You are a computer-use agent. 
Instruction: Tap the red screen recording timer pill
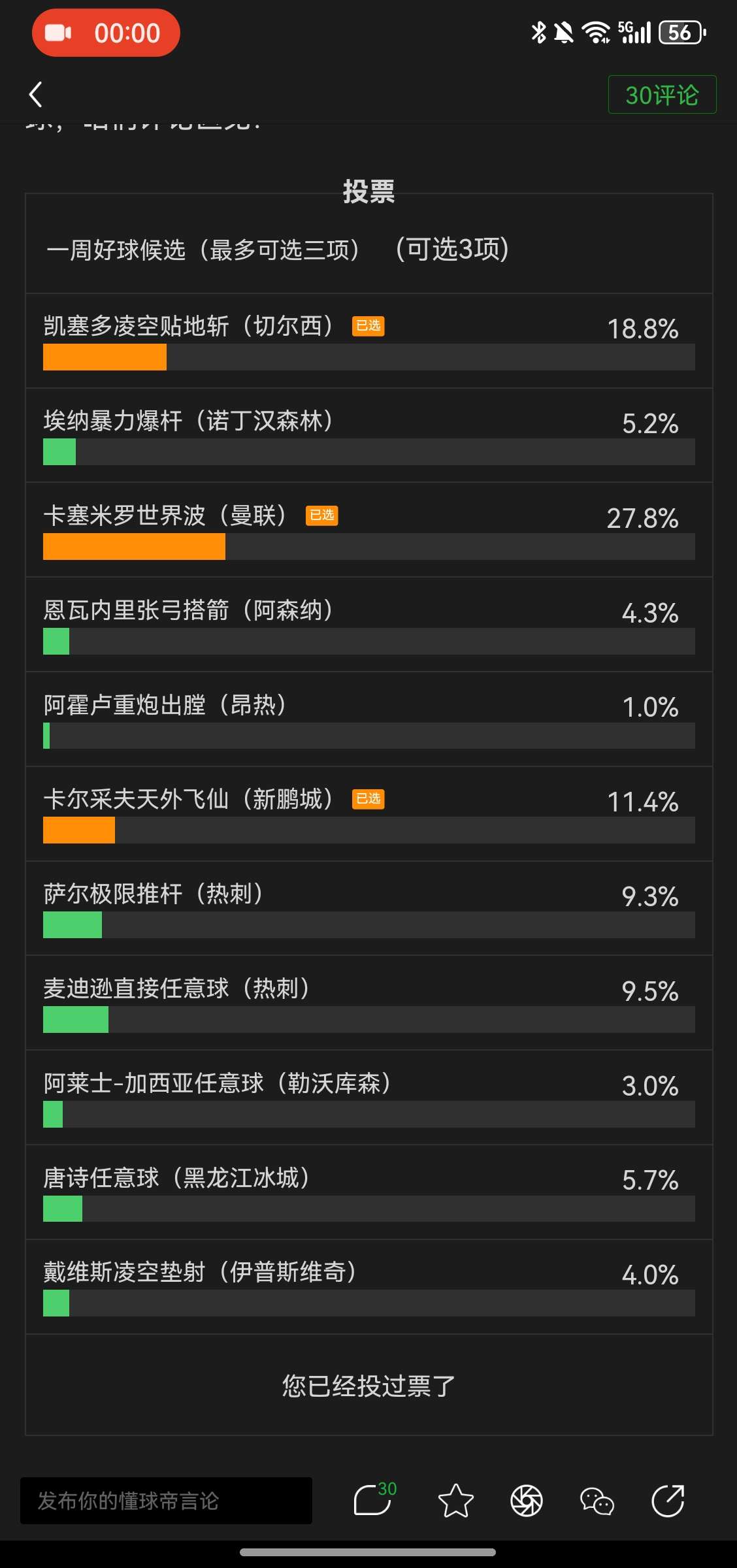coord(106,33)
